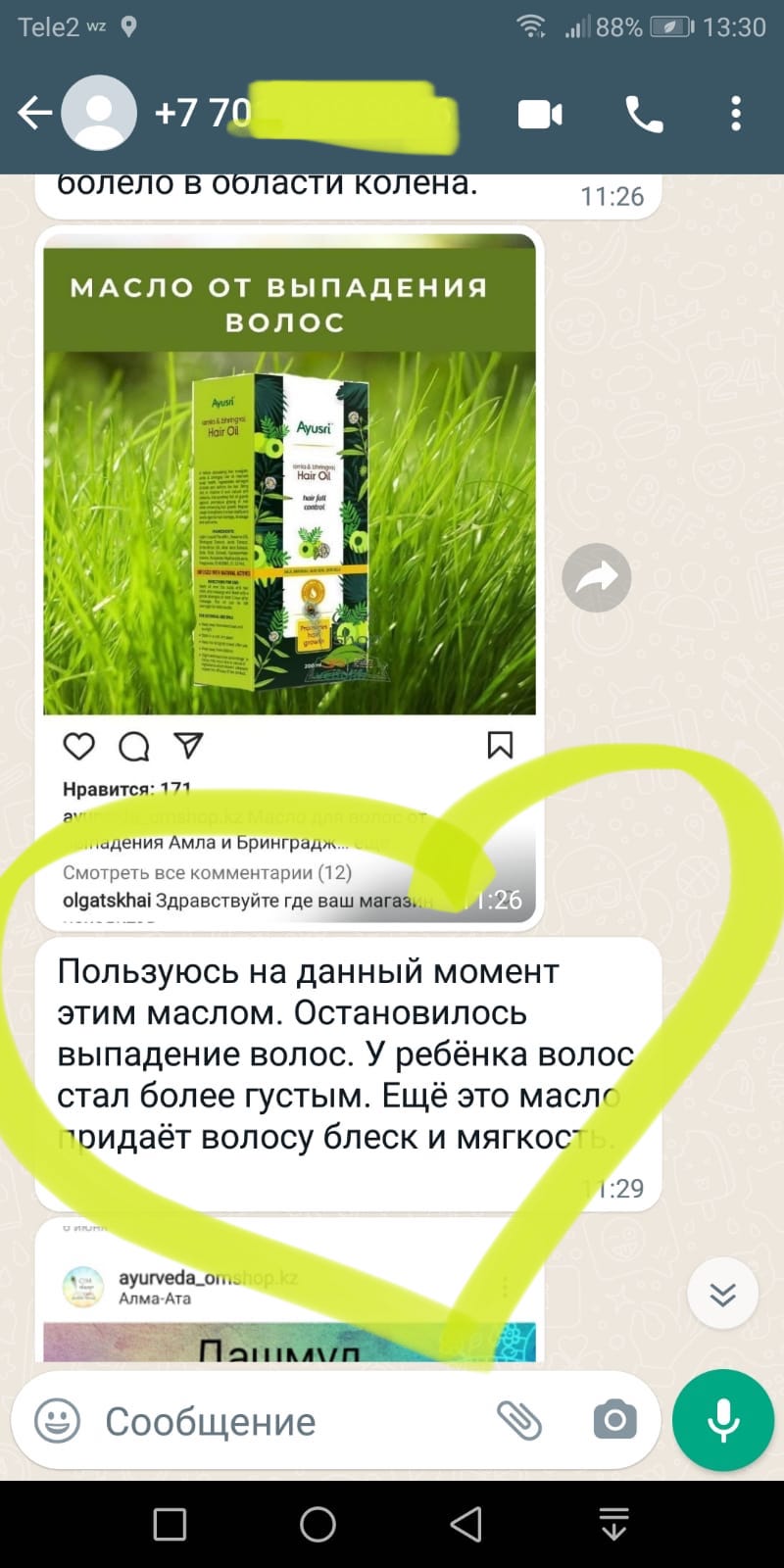Start a video call

coord(540,115)
